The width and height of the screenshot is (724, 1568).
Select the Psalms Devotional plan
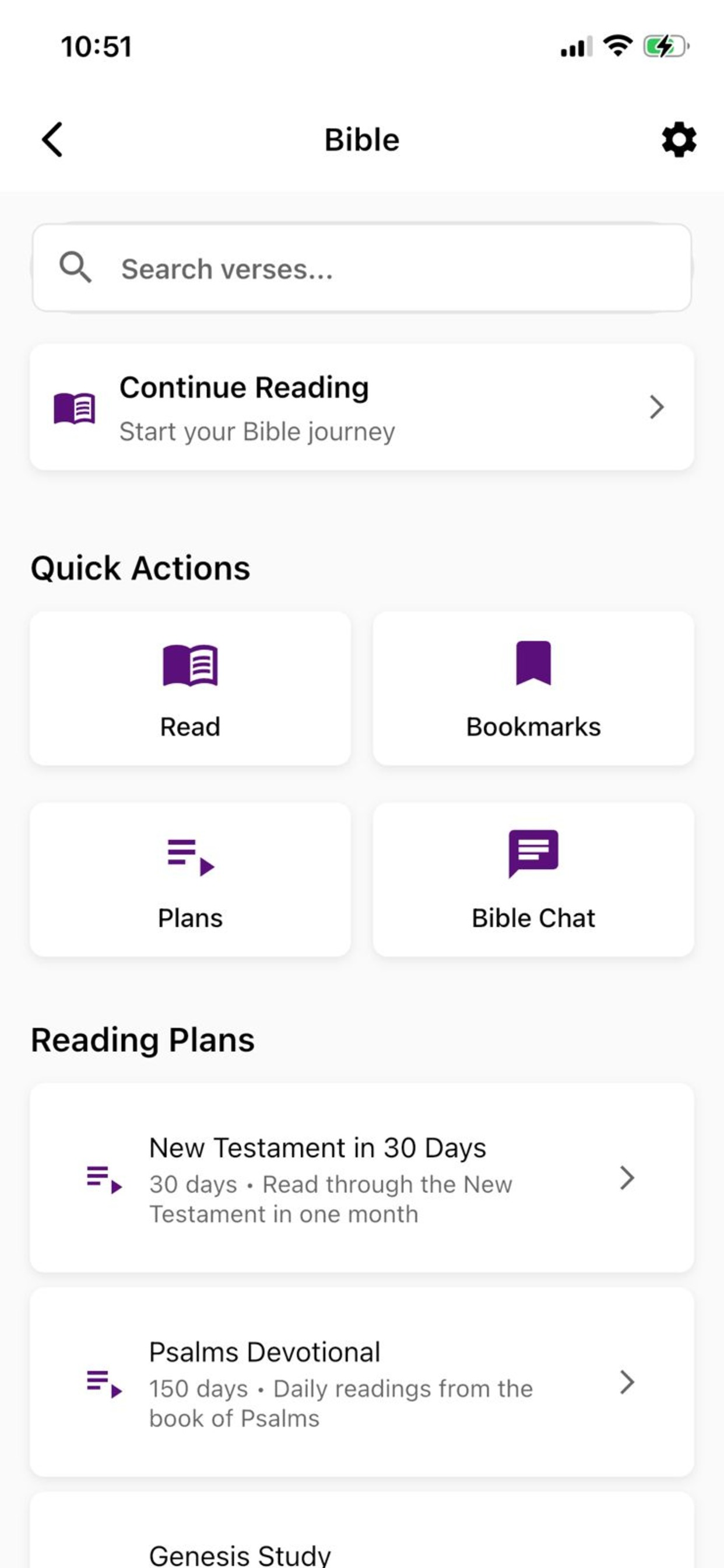(x=362, y=1382)
